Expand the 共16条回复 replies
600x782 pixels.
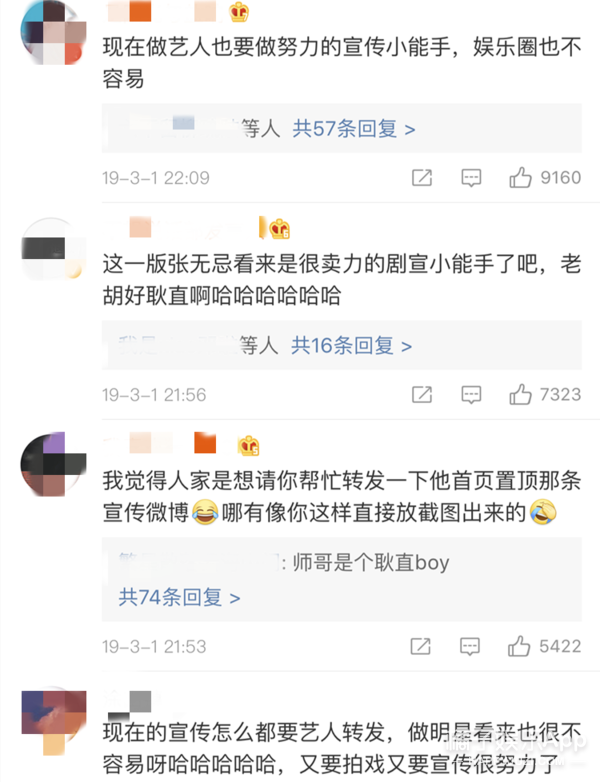tap(352, 346)
